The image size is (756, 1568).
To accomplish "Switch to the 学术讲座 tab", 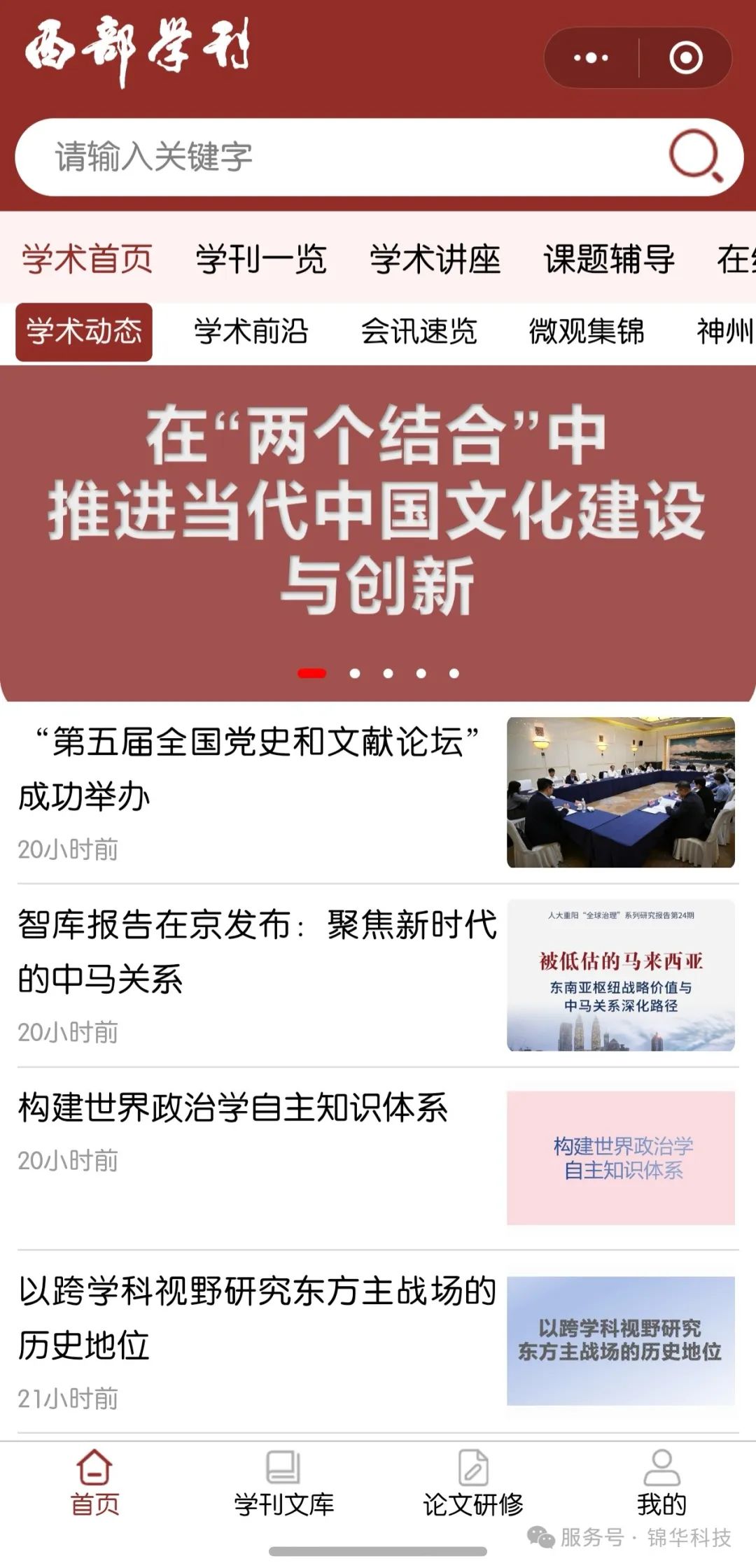I will [x=435, y=259].
